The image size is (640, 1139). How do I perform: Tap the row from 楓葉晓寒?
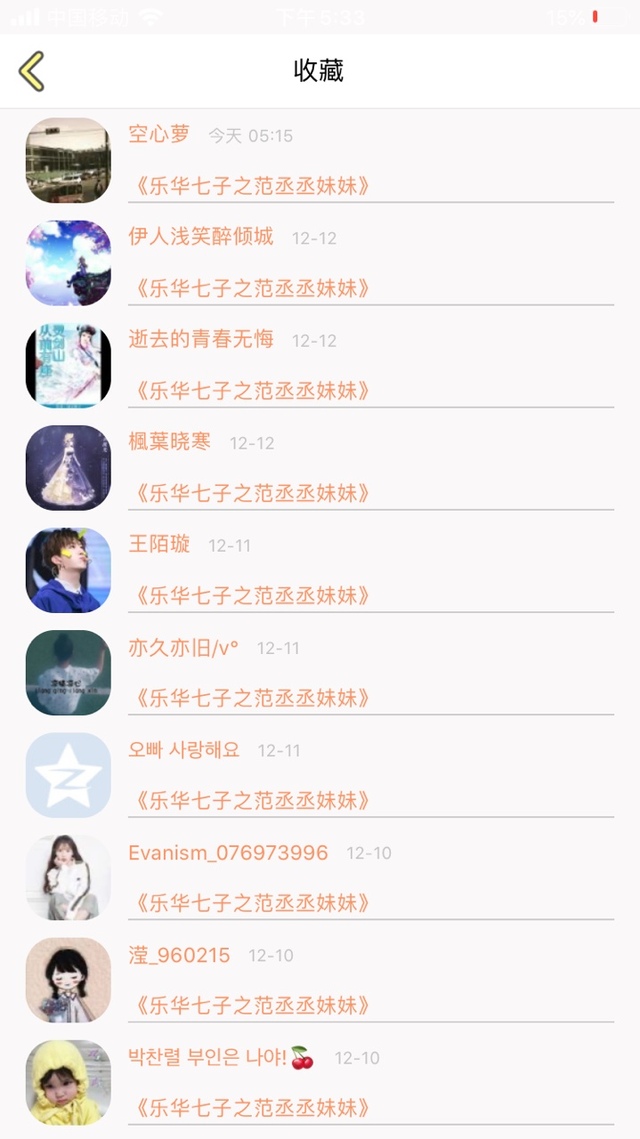pyautogui.click(x=320, y=467)
